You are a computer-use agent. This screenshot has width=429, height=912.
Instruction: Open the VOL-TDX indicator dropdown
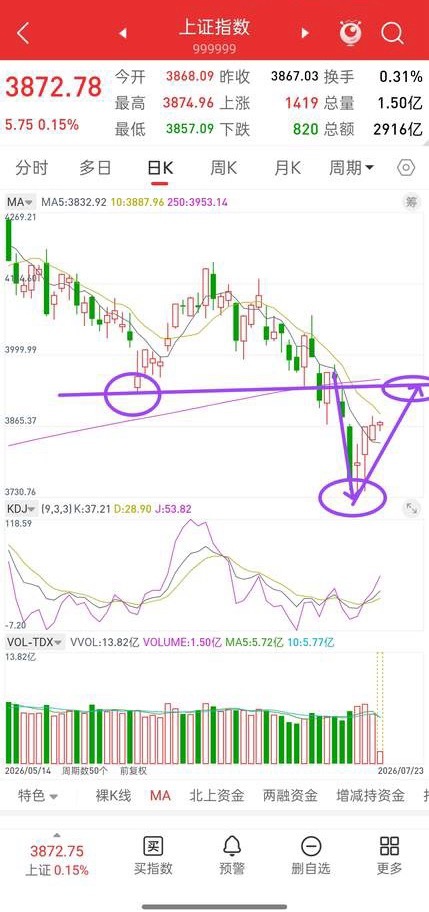coord(36,642)
